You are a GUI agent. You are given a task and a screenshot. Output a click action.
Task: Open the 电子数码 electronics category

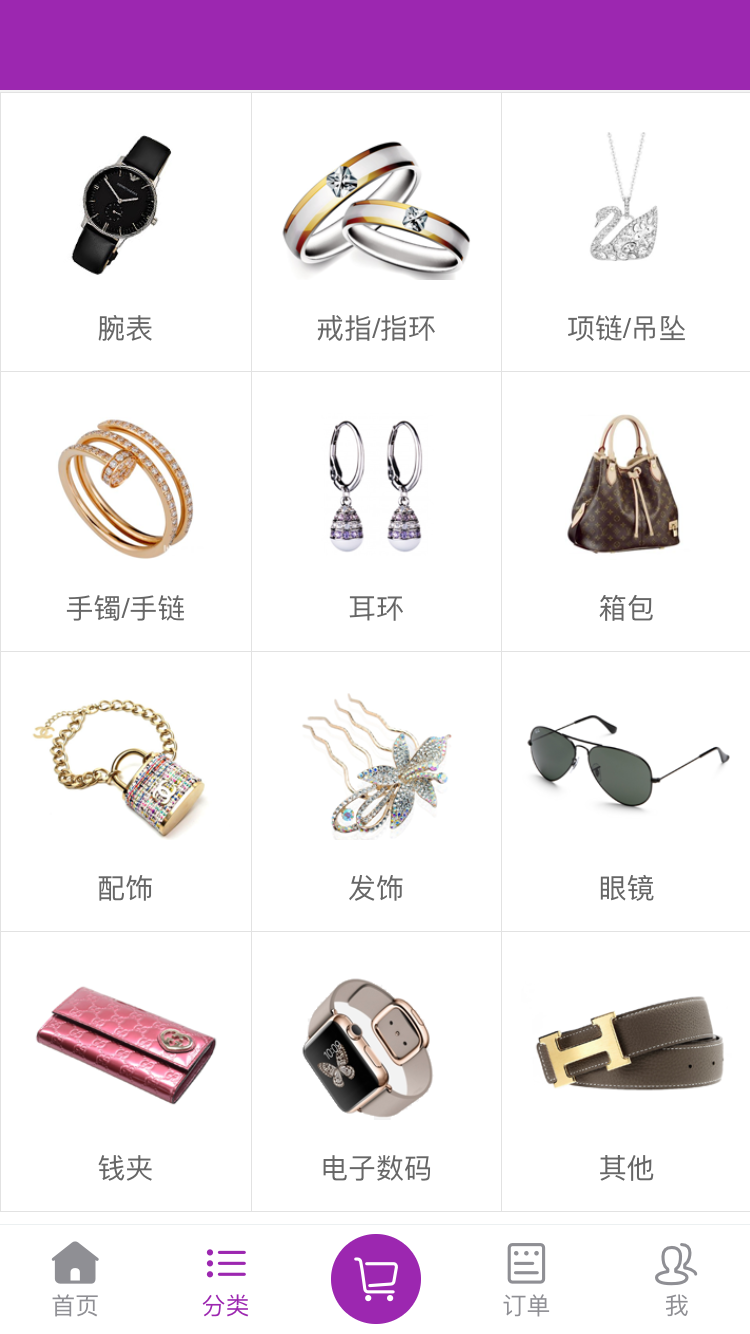pos(376,1072)
